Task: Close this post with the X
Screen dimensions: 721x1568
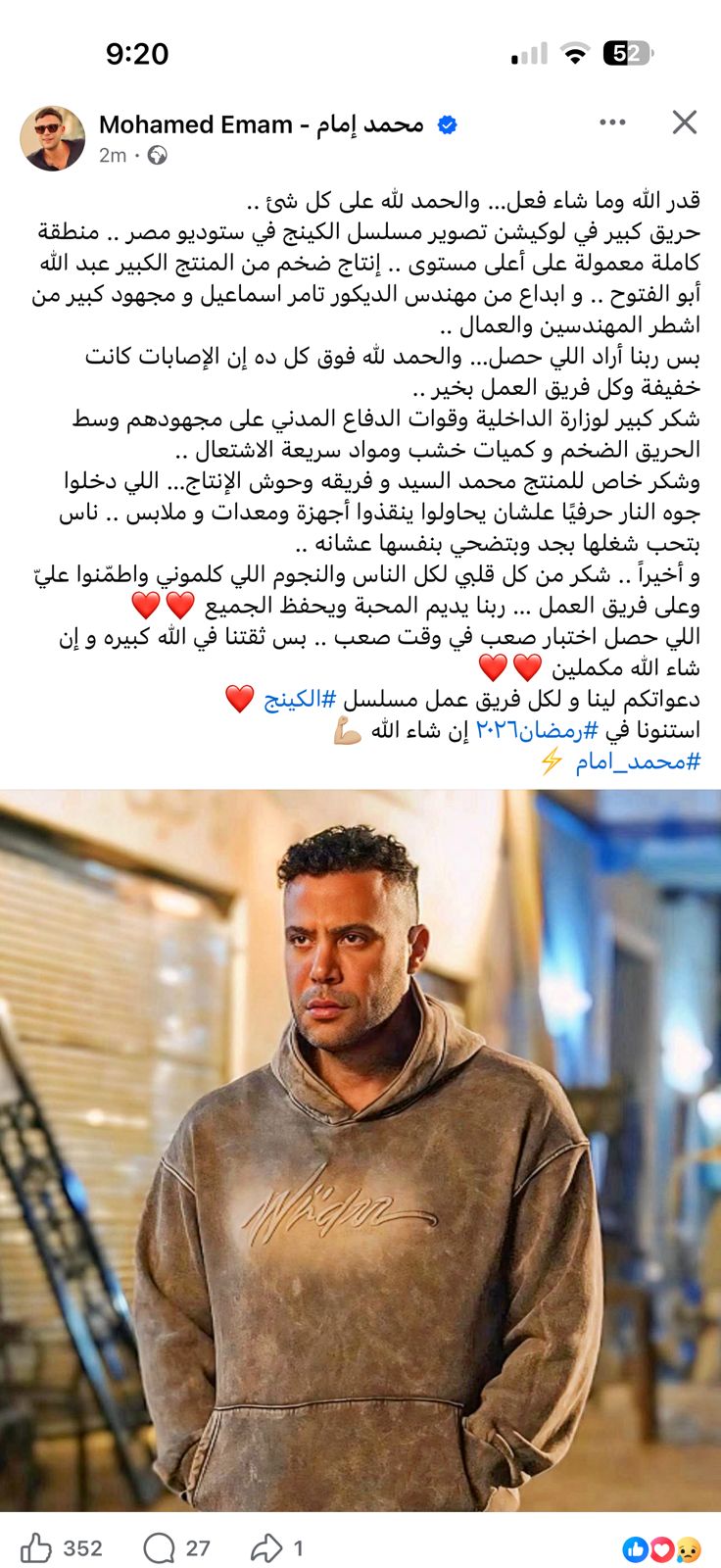Action: pos(684,122)
